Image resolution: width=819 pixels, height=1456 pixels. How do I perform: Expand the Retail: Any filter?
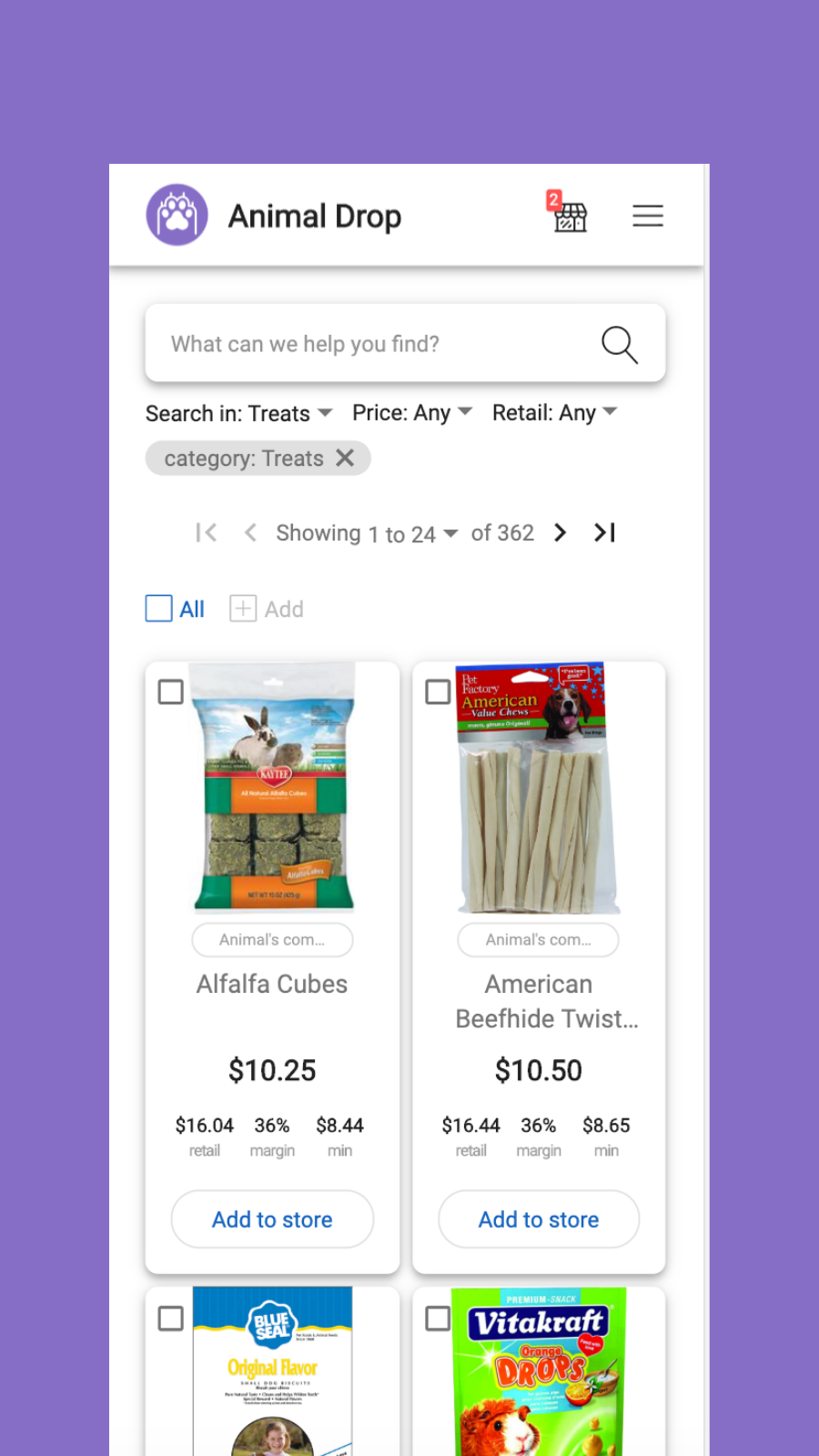click(x=555, y=412)
